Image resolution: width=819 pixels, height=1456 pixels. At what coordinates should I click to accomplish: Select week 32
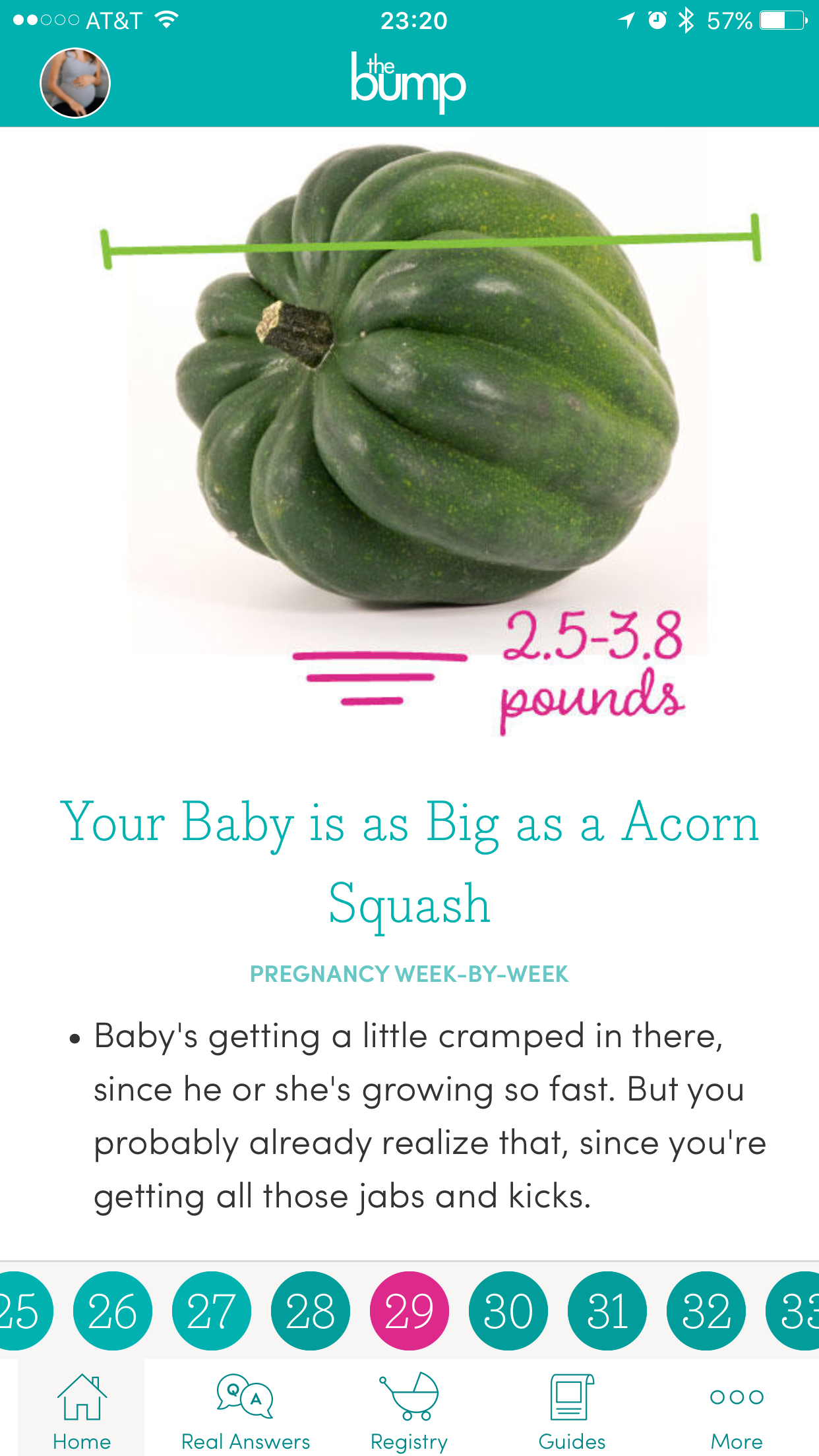pos(706,1310)
